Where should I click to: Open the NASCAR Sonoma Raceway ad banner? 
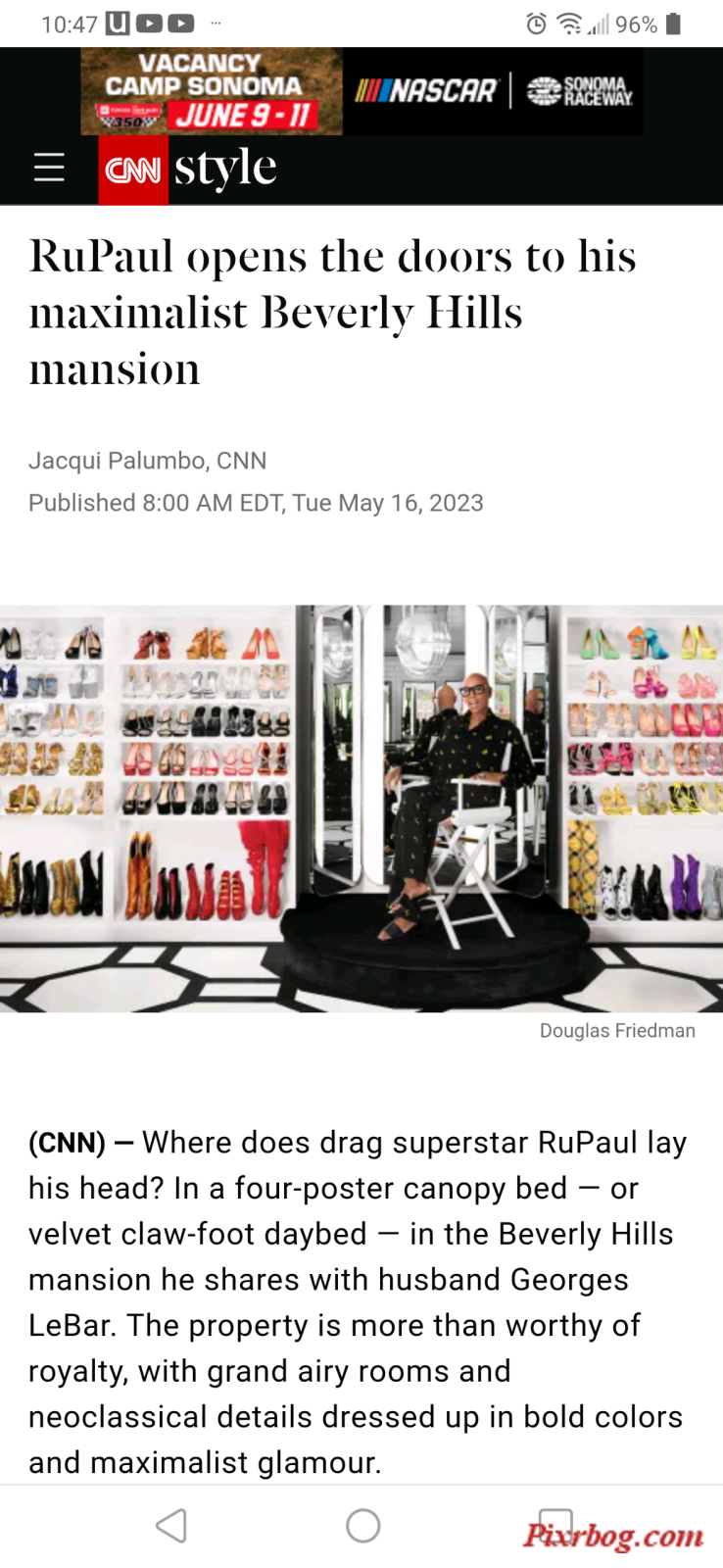361,91
